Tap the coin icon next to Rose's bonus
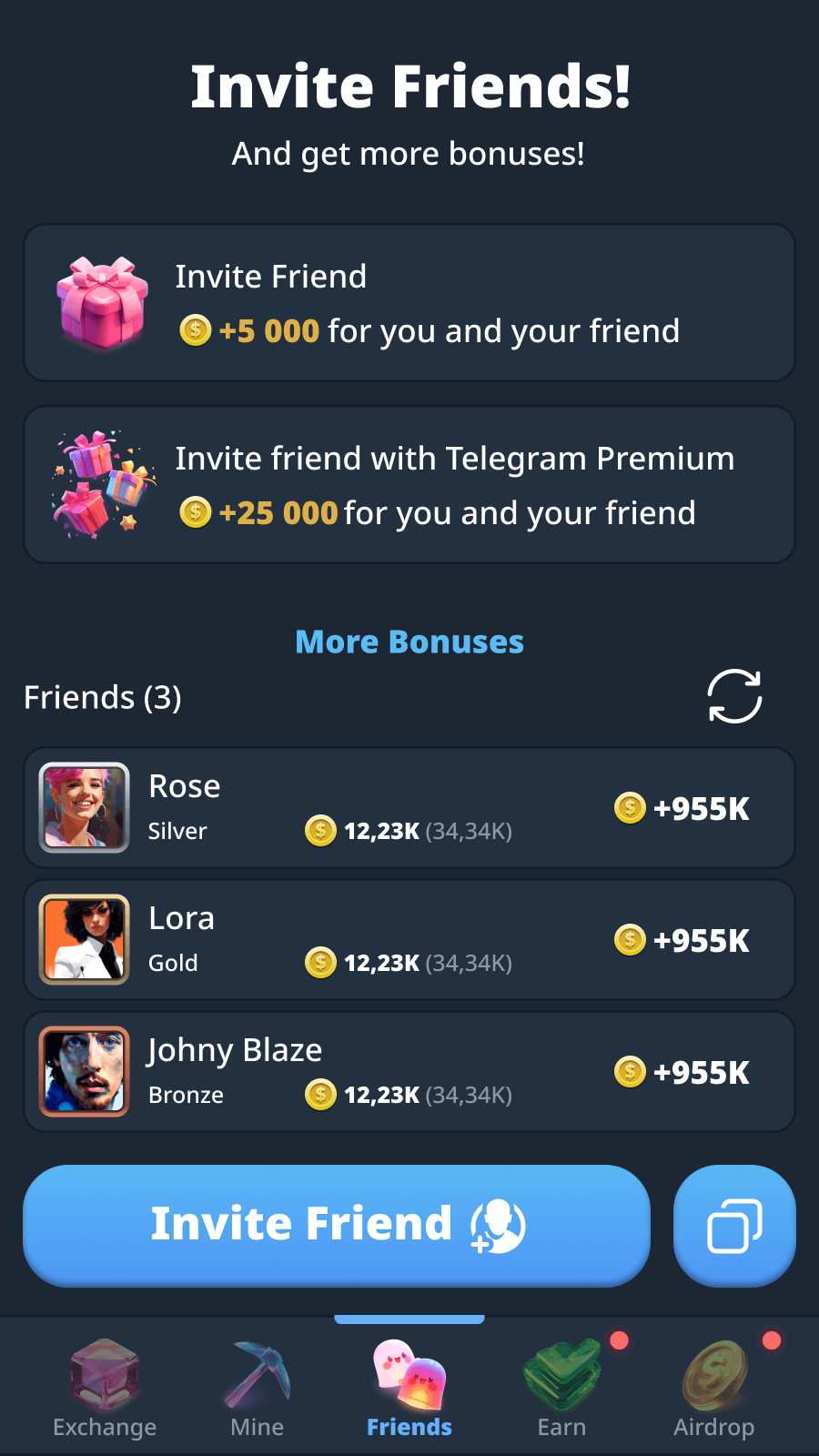The height and width of the screenshot is (1456, 819). click(629, 808)
